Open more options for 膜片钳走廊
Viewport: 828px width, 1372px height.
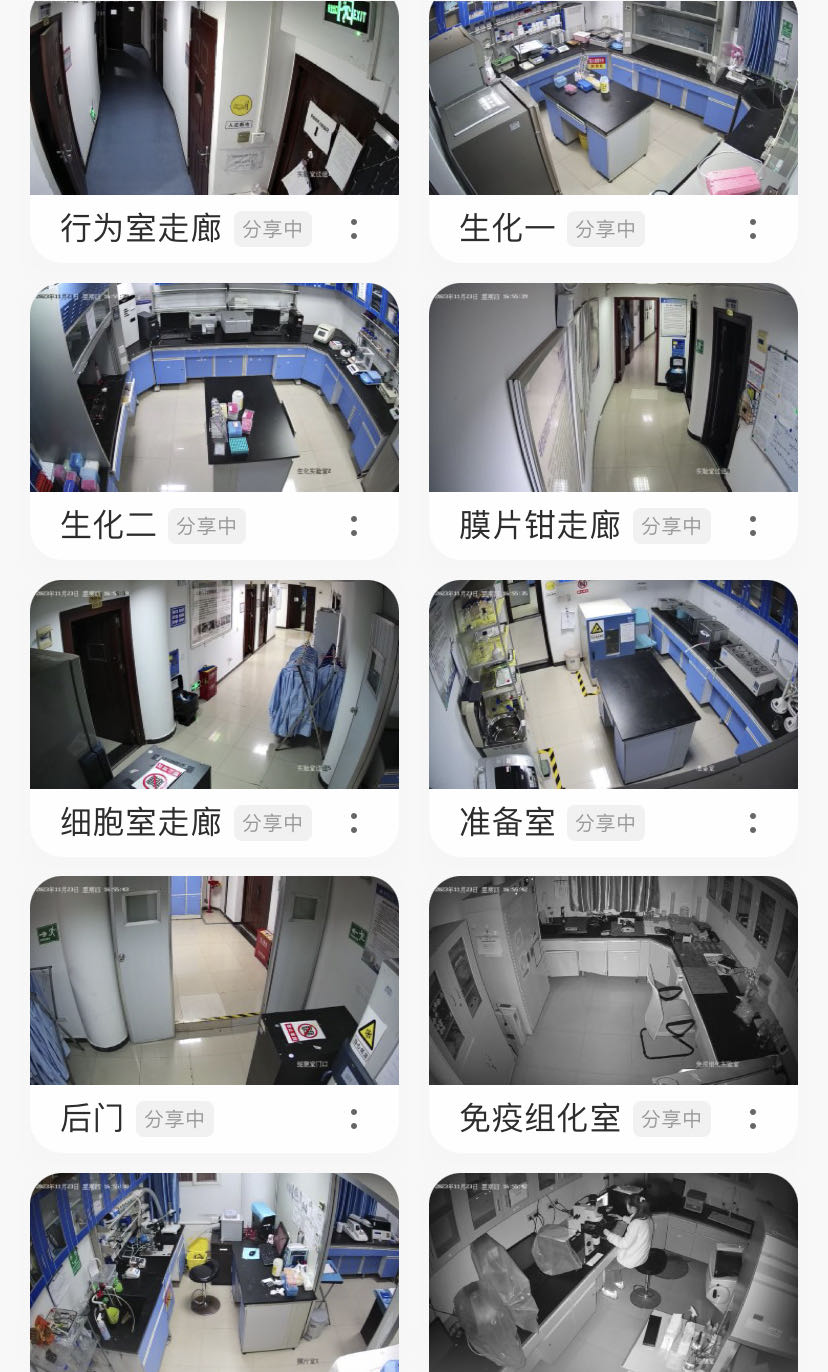(x=753, y=526)
